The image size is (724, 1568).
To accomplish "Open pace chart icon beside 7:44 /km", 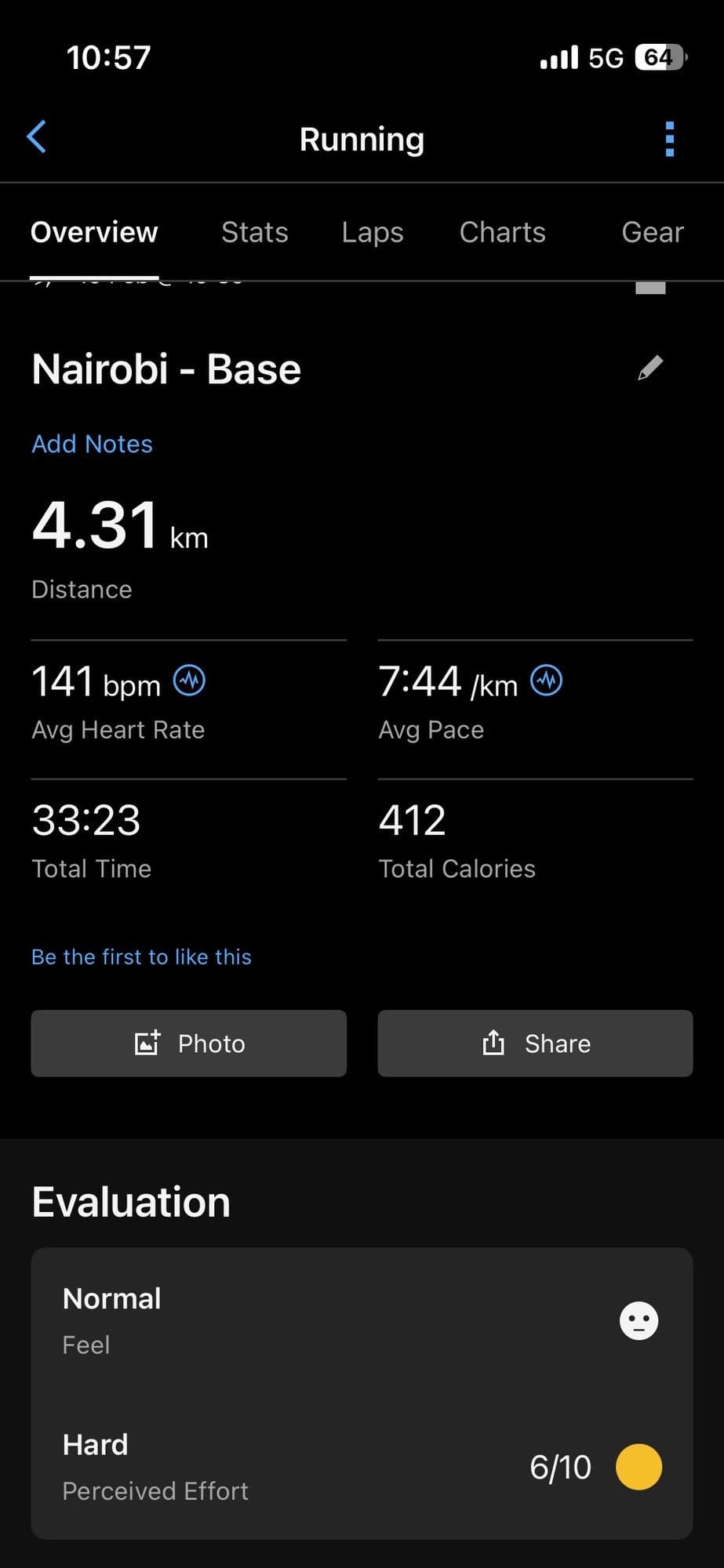I will click(546, 681).
